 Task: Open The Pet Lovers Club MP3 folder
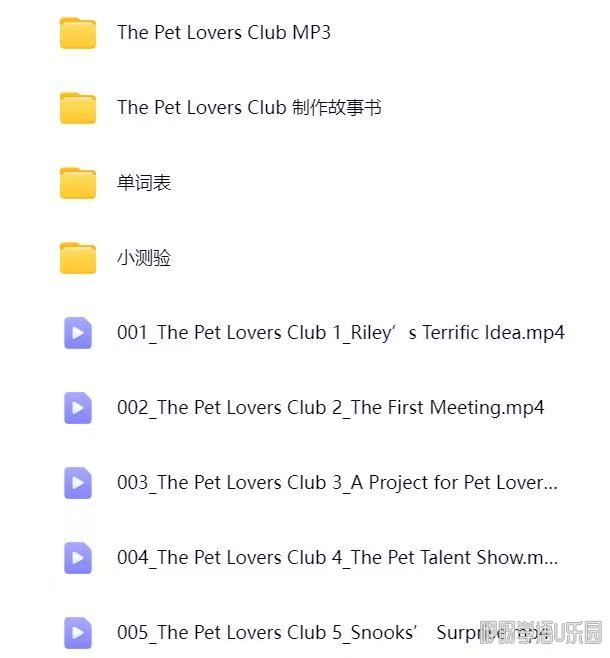(223, 33)
